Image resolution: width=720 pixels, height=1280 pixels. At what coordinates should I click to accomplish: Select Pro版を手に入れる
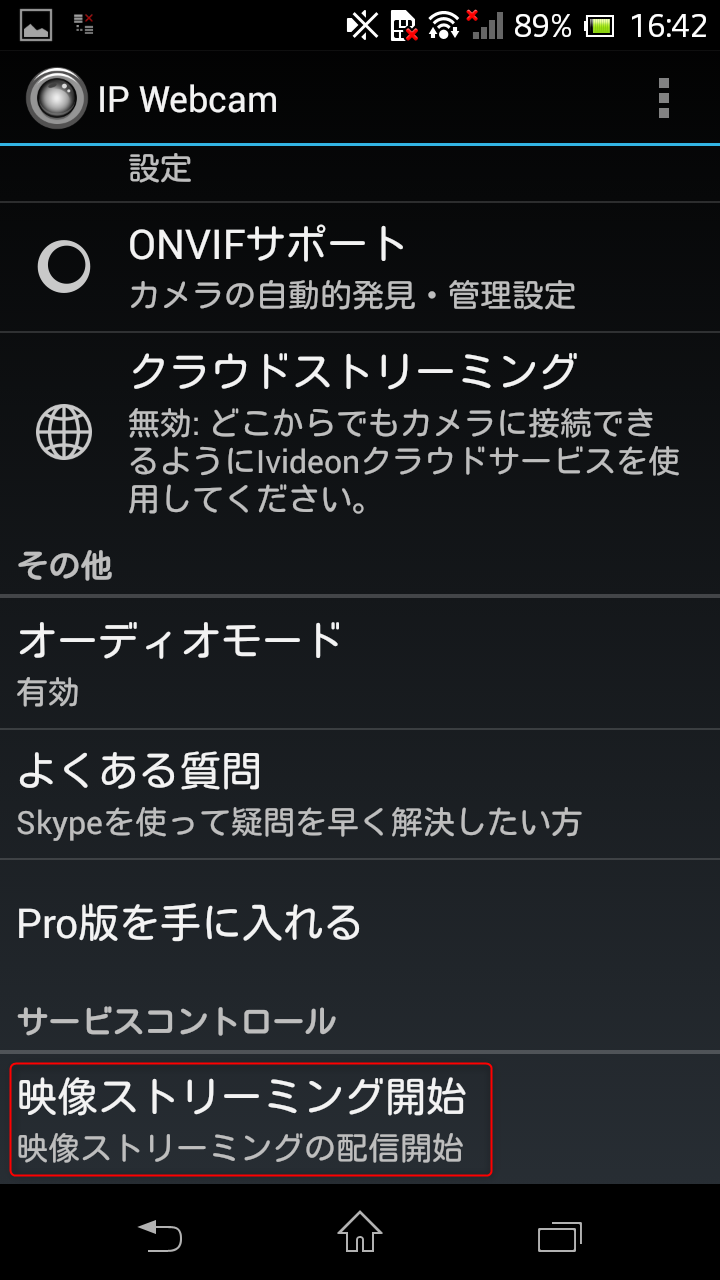[360, 922]
